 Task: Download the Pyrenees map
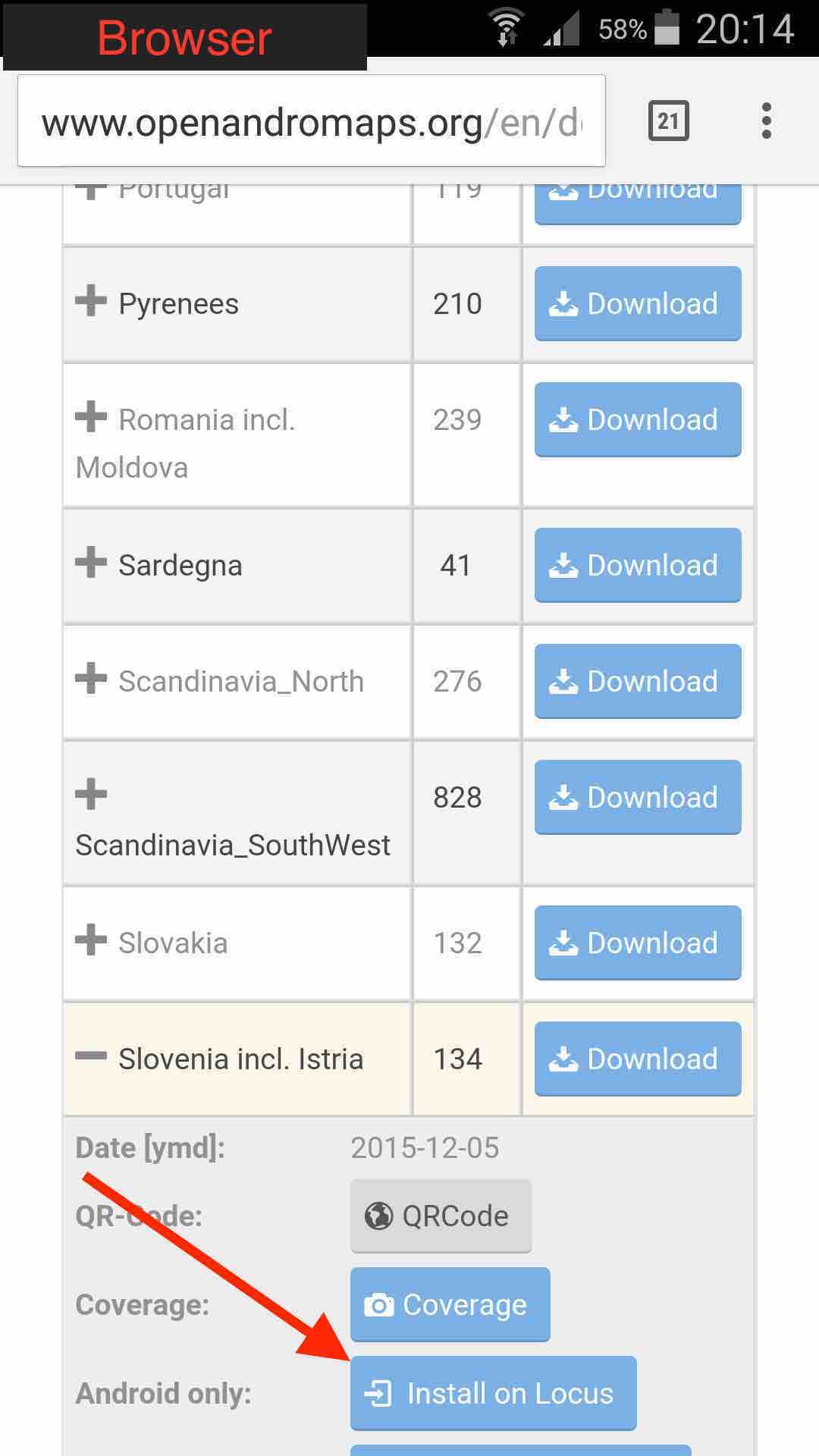pos(638,303)
